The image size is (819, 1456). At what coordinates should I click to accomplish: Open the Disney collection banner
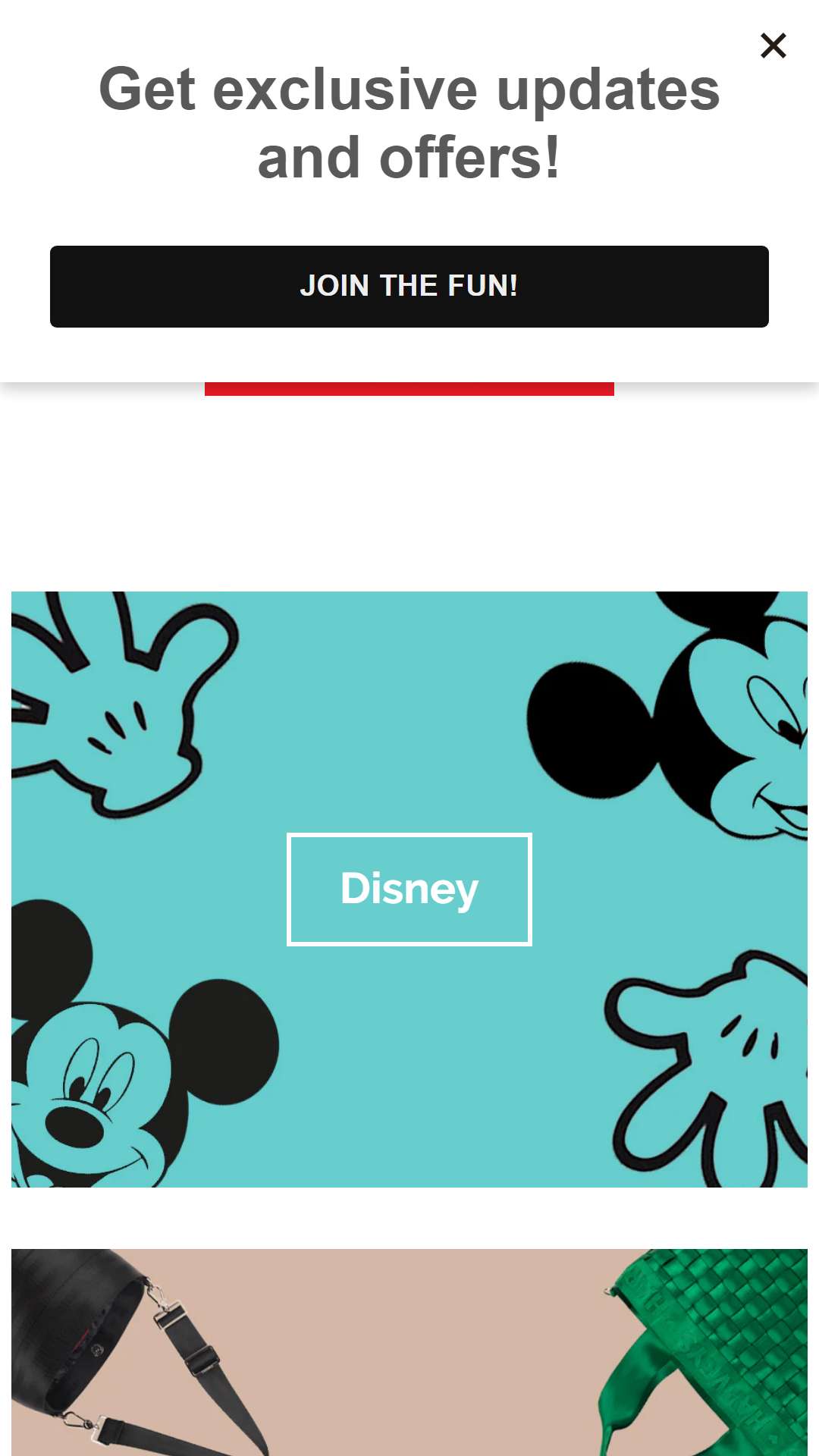click(x=409, y=890)
